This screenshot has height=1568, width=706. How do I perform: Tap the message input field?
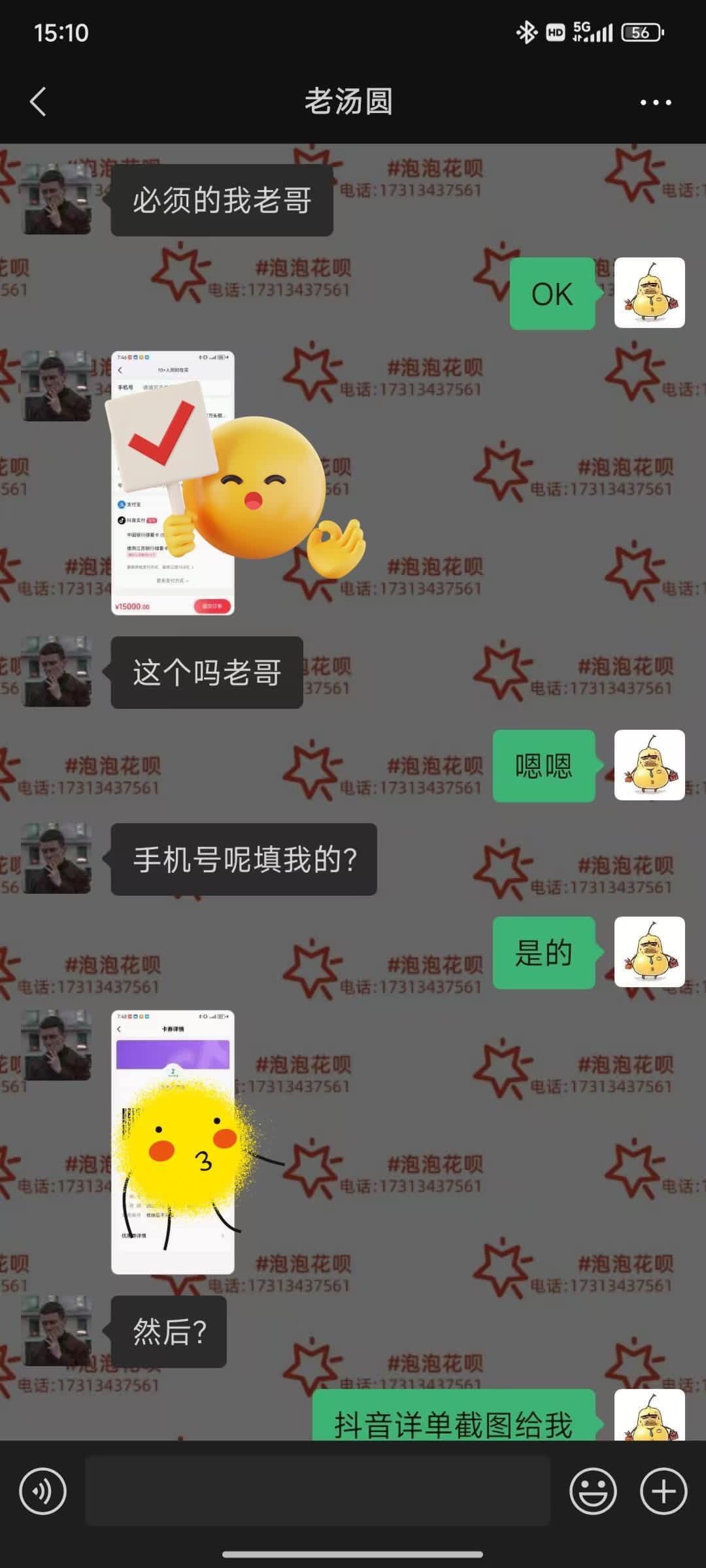coord(317,1491)
